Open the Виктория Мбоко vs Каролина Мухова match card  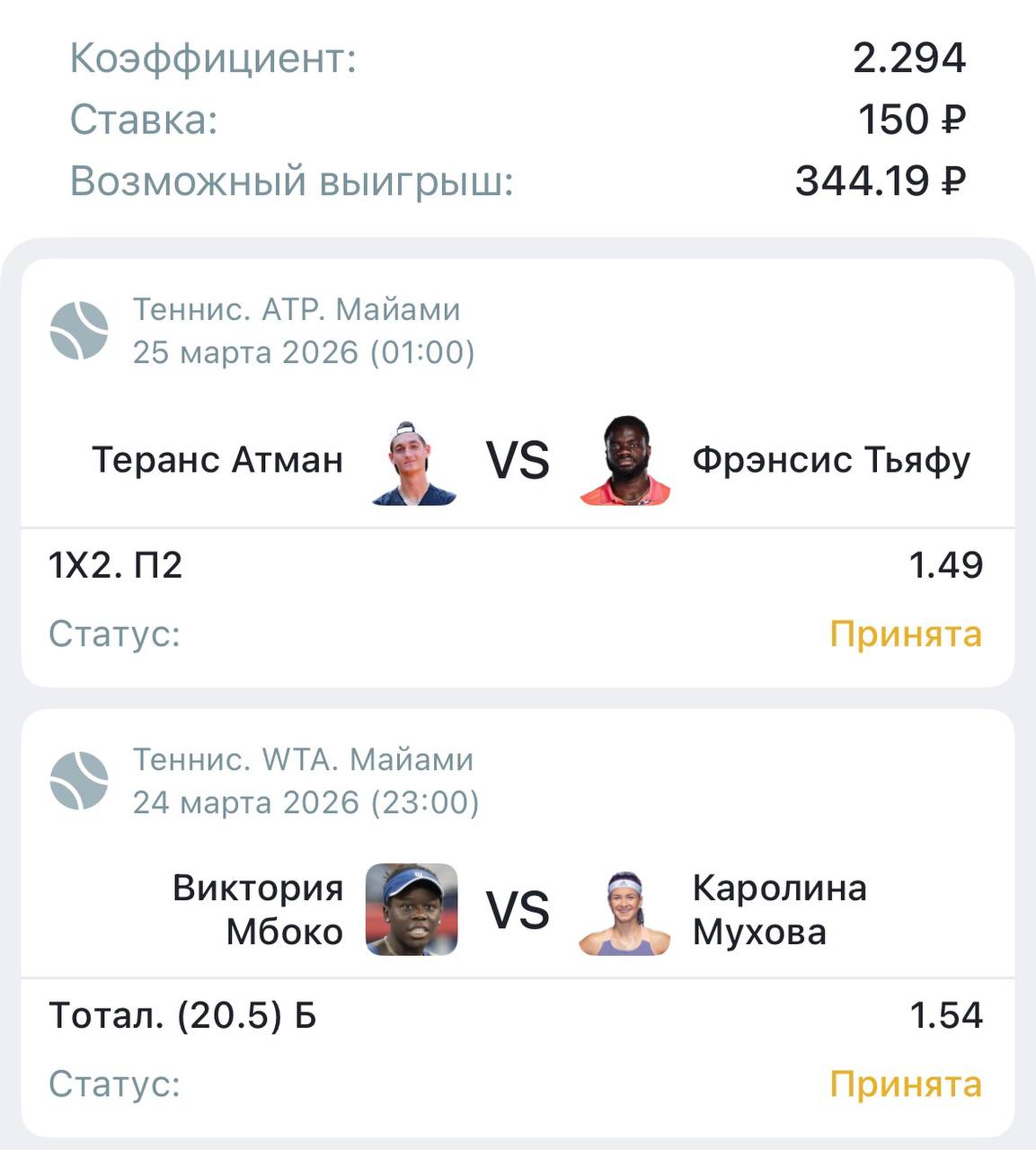click(x=518, y=909)
